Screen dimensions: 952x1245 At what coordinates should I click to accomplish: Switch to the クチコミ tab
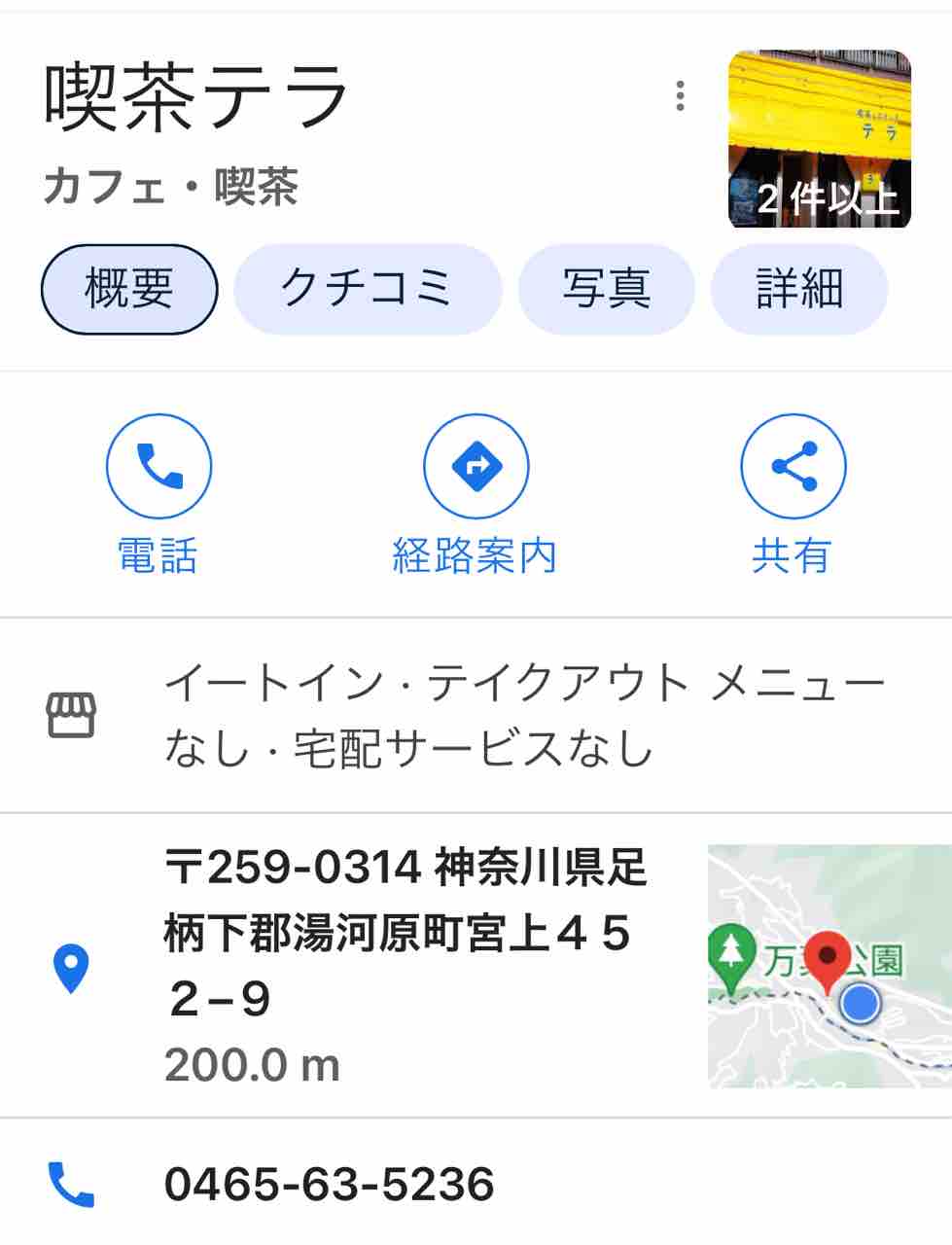[x=367, y=289]
